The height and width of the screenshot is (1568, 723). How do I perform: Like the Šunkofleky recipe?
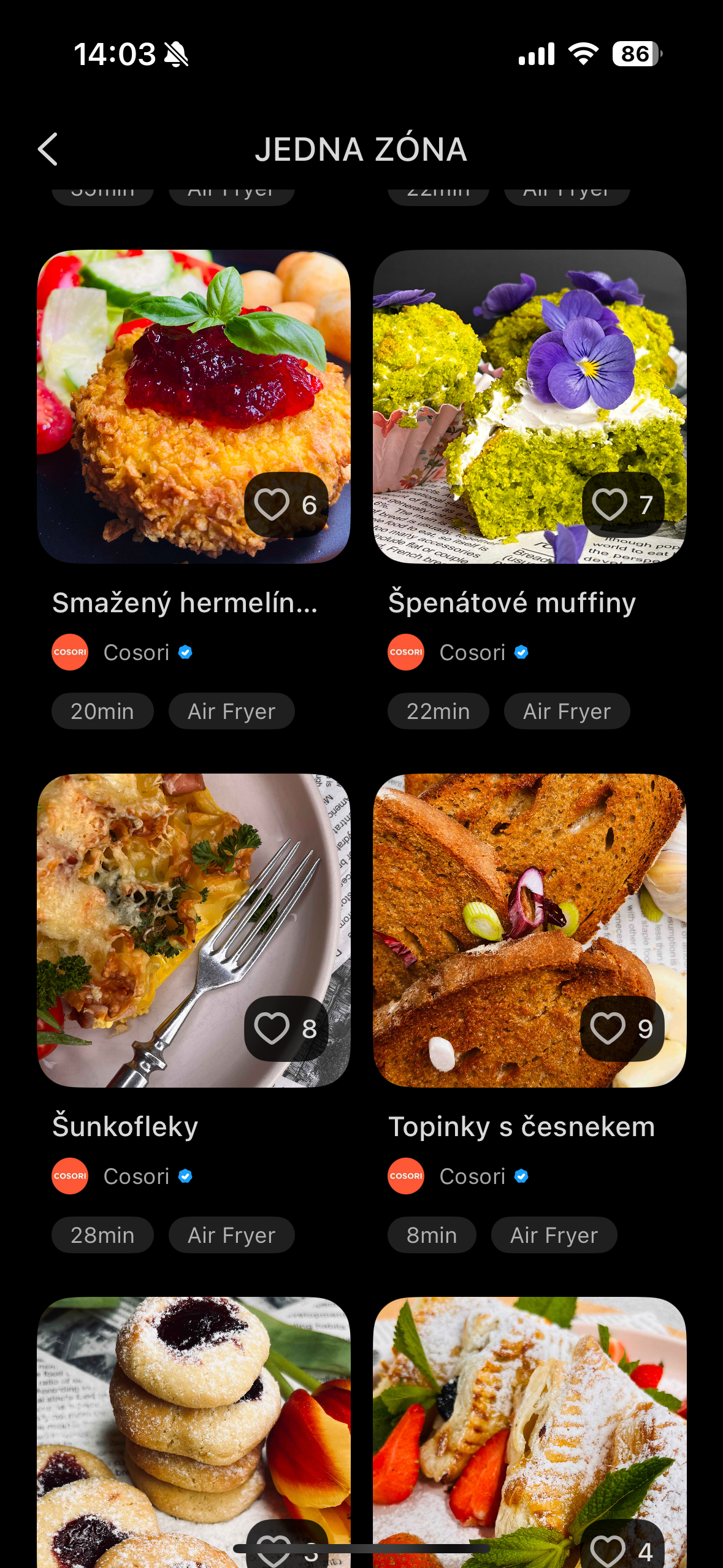tap(272, 1029)
